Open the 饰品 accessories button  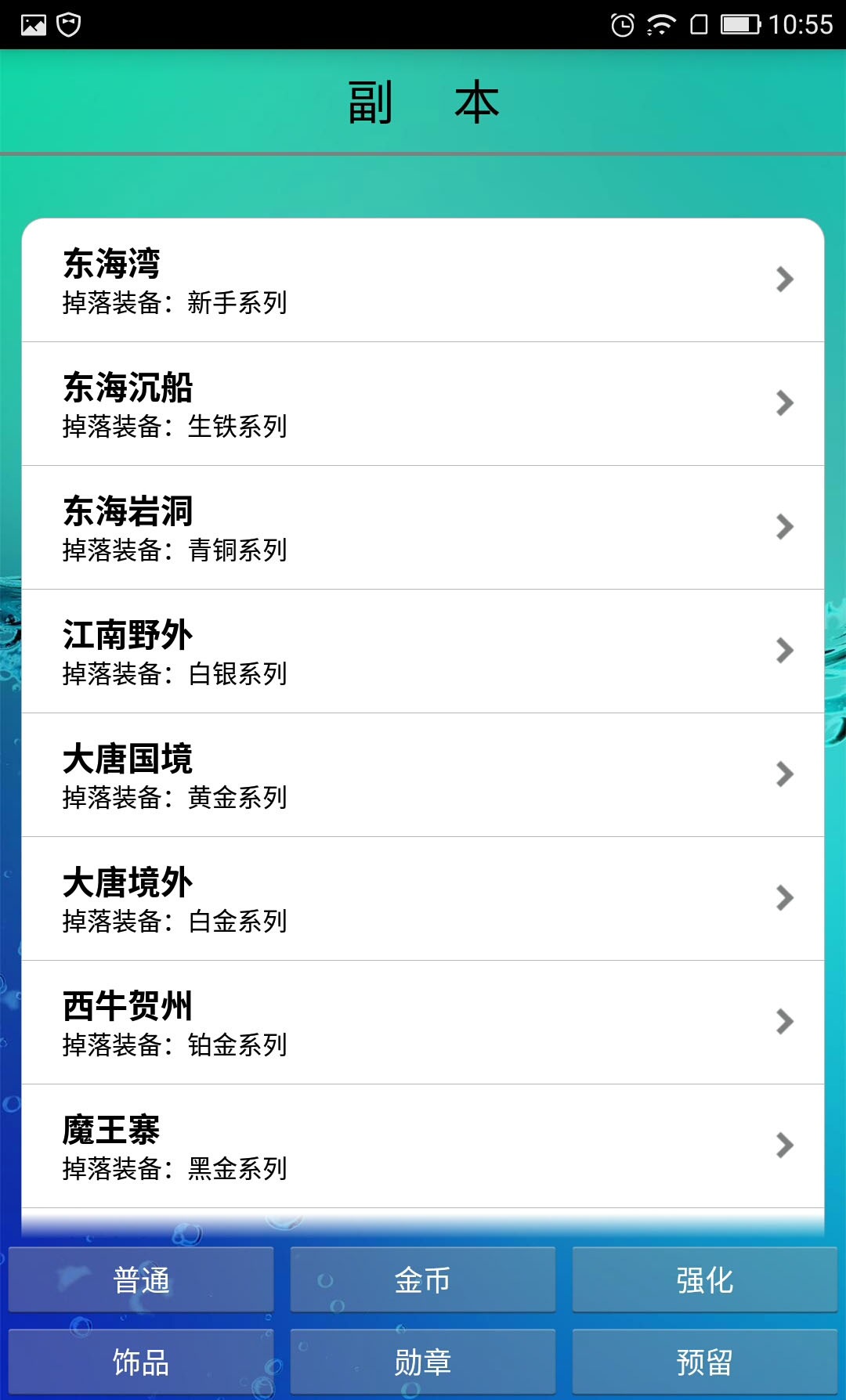tap(141, 1362)
